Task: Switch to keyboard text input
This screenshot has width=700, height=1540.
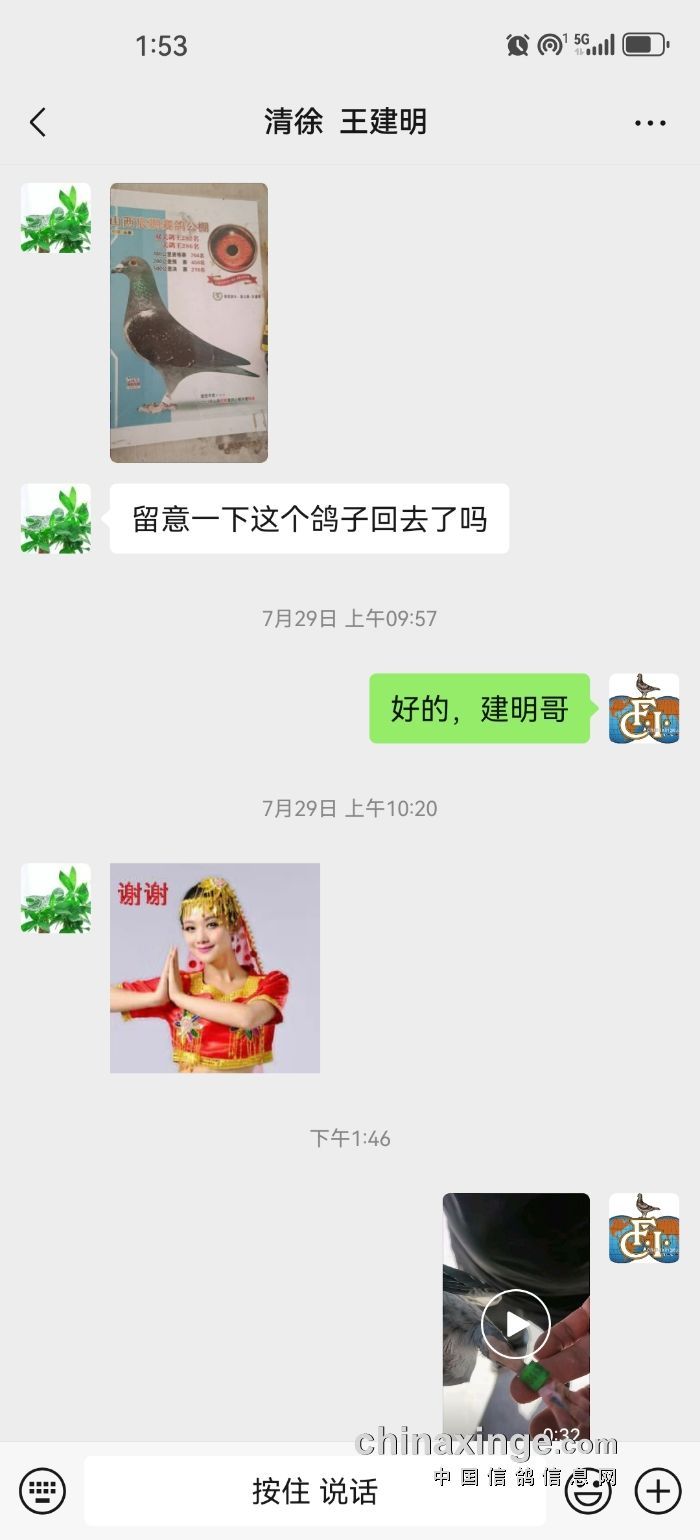Action: point(42,1491)
